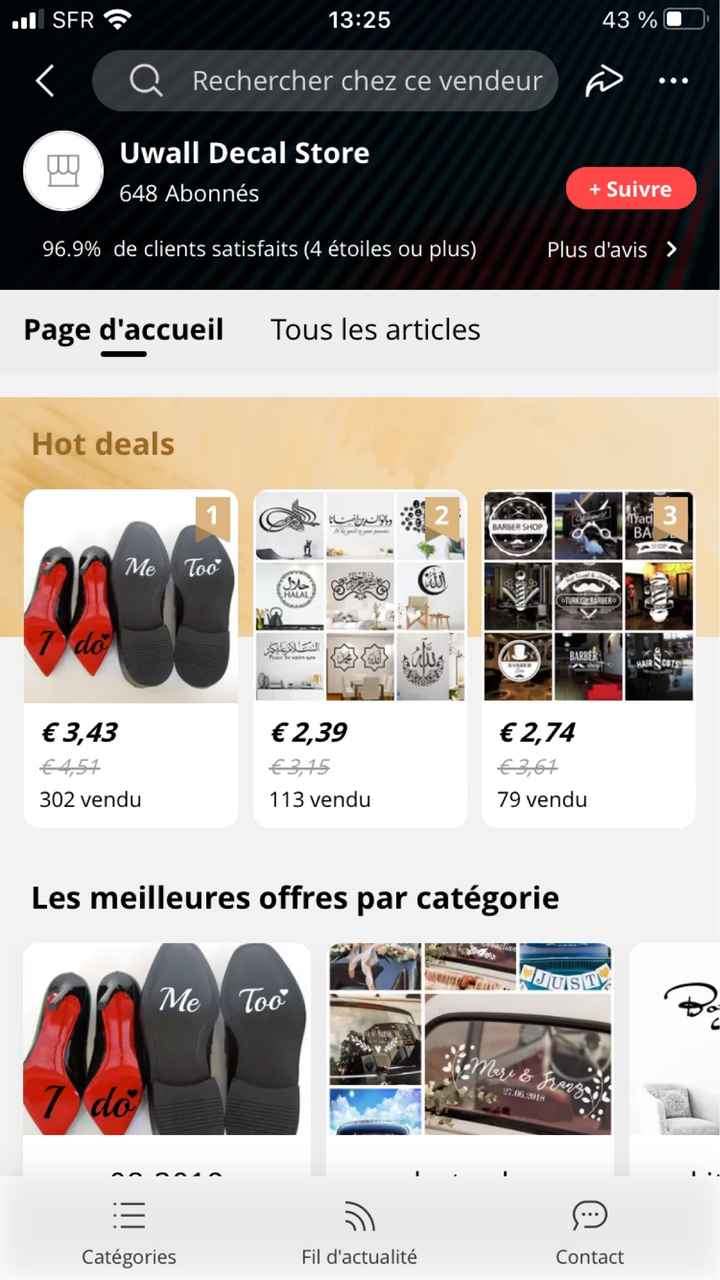Follow the store via + Suivre button
This screenshot has width=720, height=1280.
(631, 188)
